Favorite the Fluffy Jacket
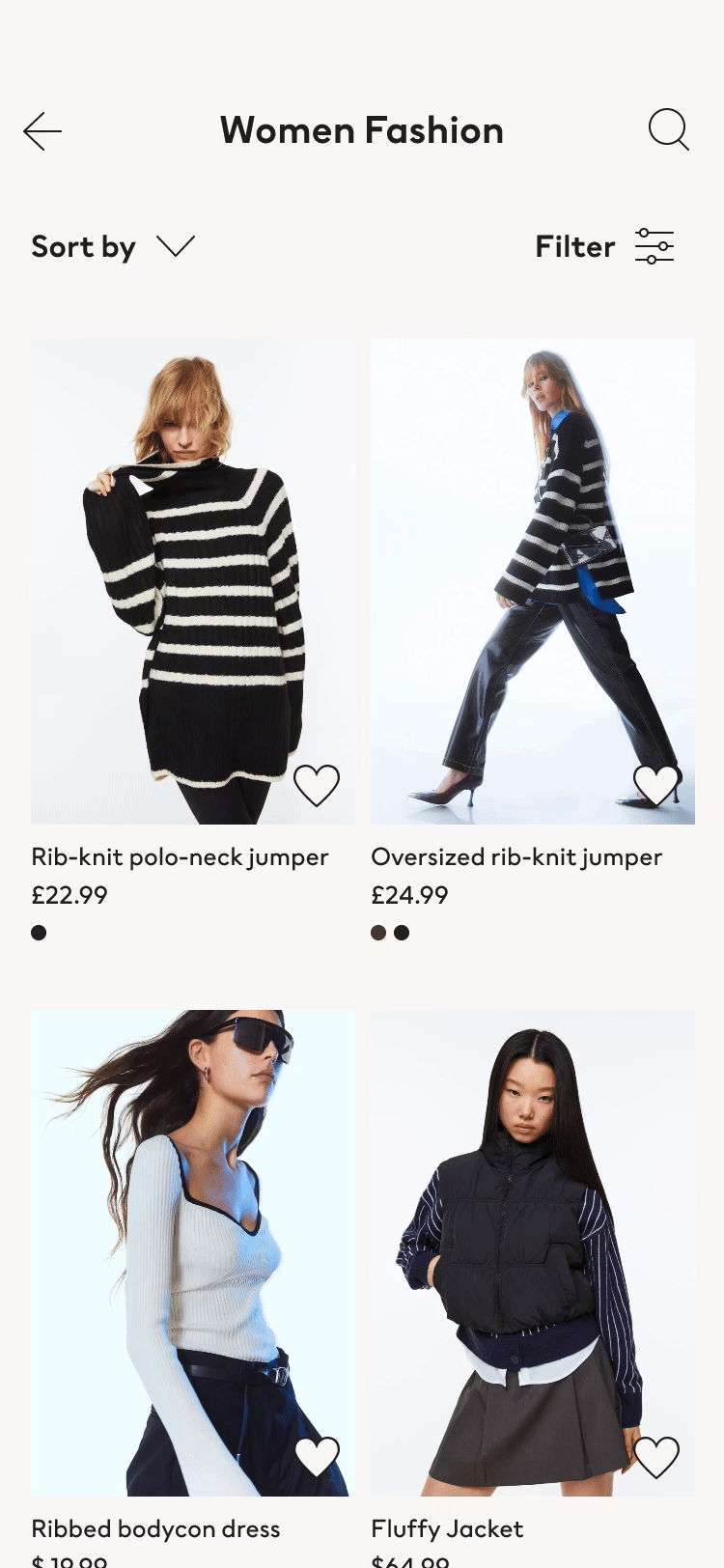Viewport: 724px width, 1568px height. click(x=656, y=1457)
